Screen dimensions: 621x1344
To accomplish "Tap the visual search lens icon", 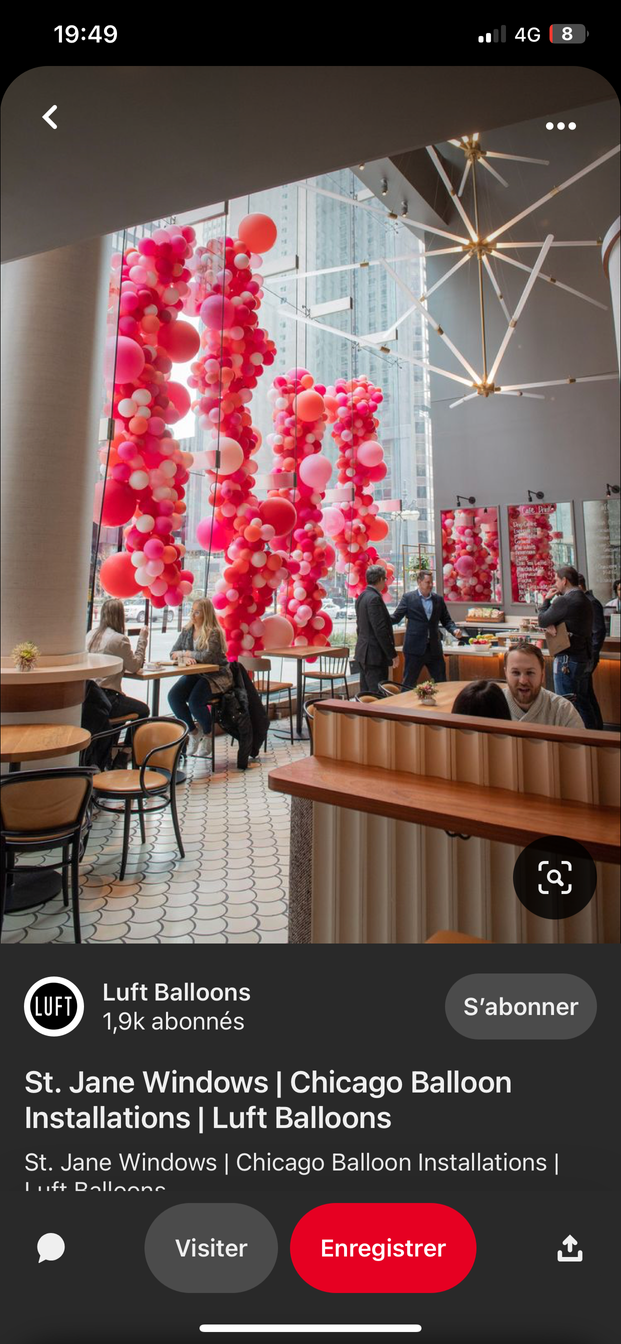I will pyautogui.click(x=554, y=878).
